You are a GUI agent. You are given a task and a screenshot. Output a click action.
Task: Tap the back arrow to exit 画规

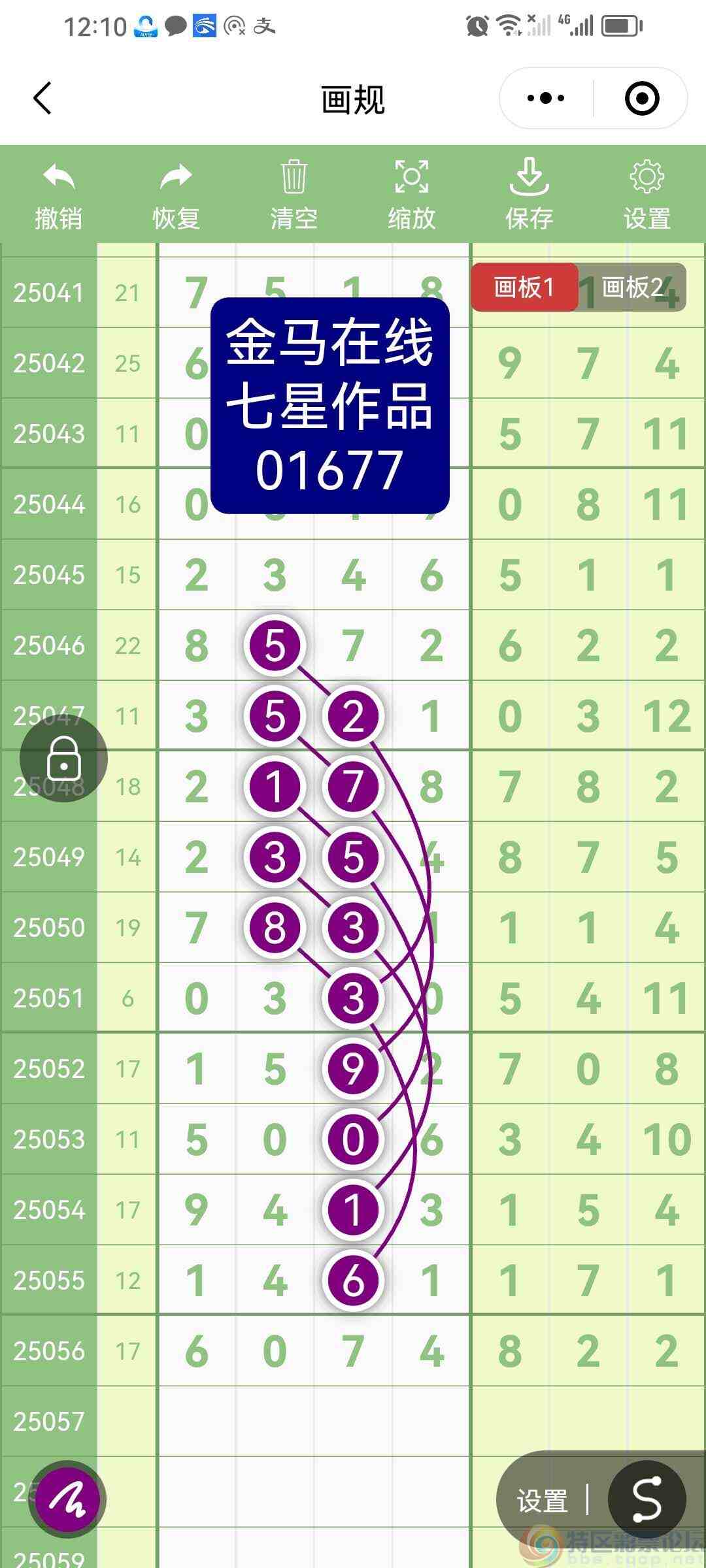click(x=41, y=98)
